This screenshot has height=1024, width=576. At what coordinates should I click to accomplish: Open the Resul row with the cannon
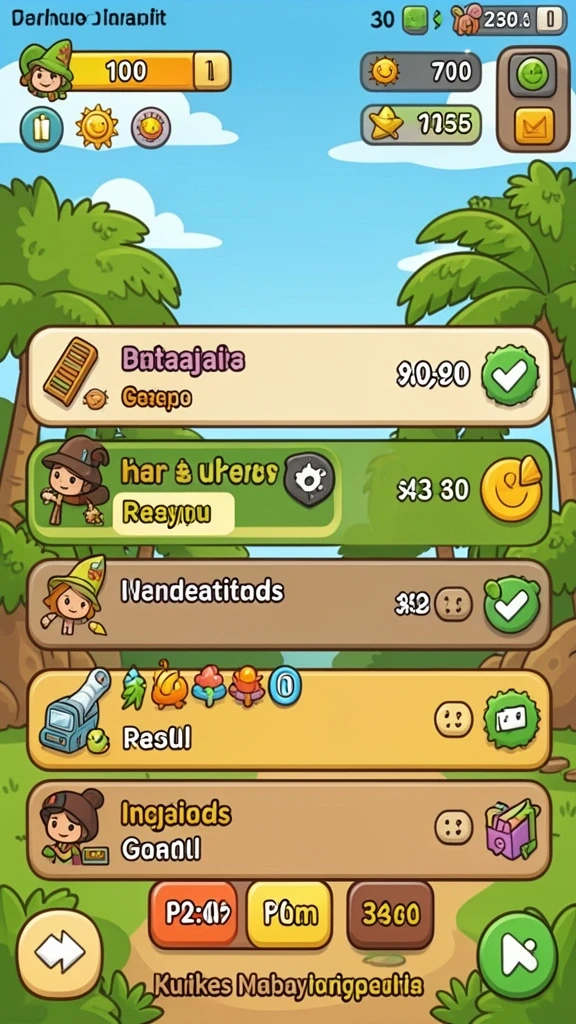[289, 719]
